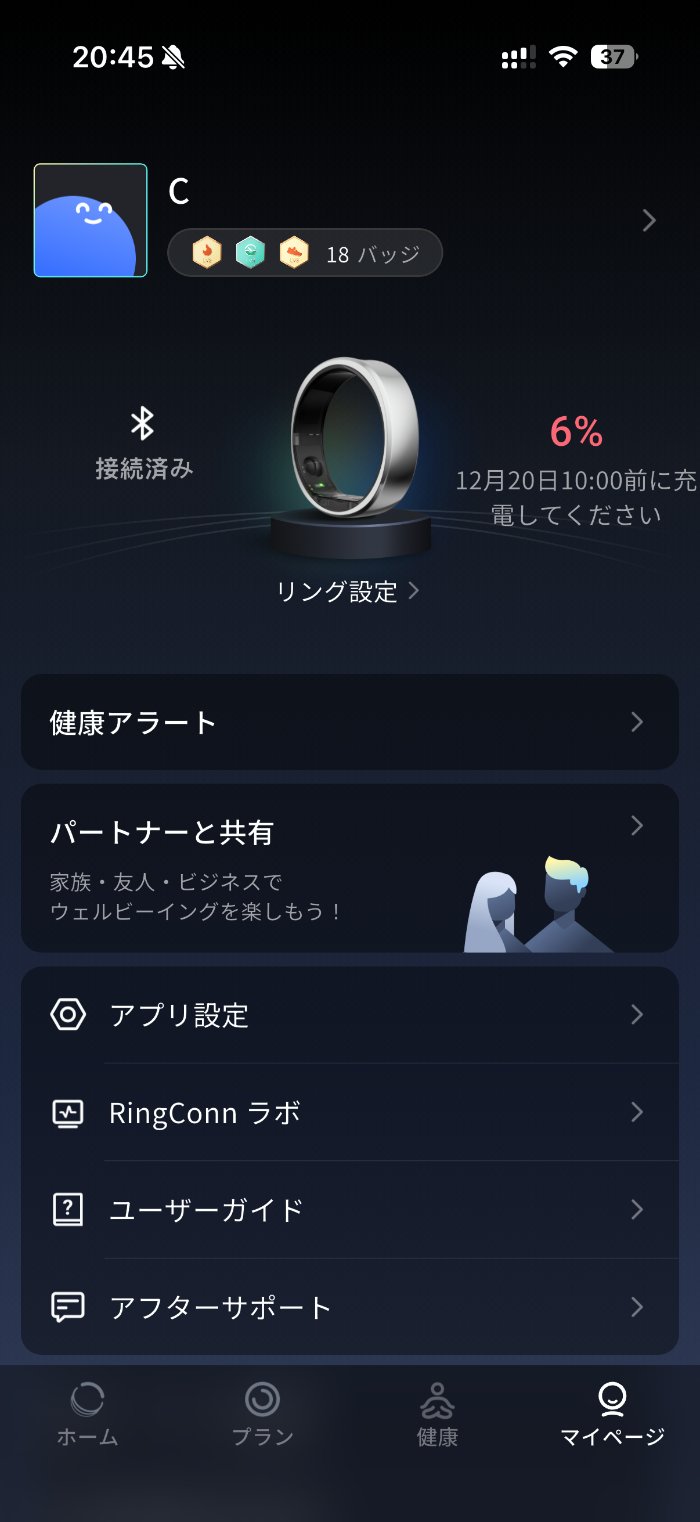The image size is (700, 1522).
Task: Go to アプリ設定
Action: pyautogui.click(x=350, y=1015)
